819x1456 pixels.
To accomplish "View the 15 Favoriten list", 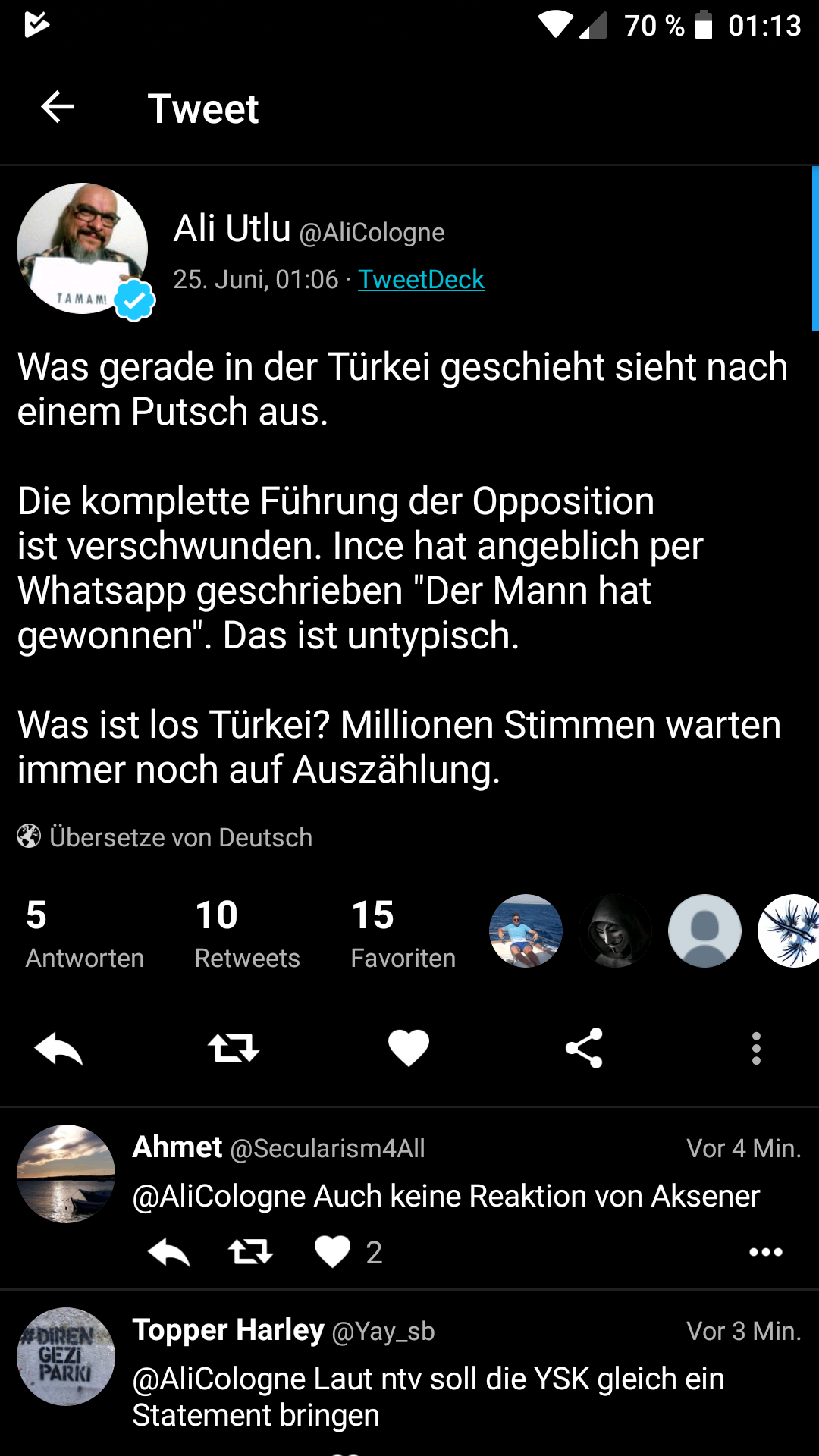I will click(403, 934).
